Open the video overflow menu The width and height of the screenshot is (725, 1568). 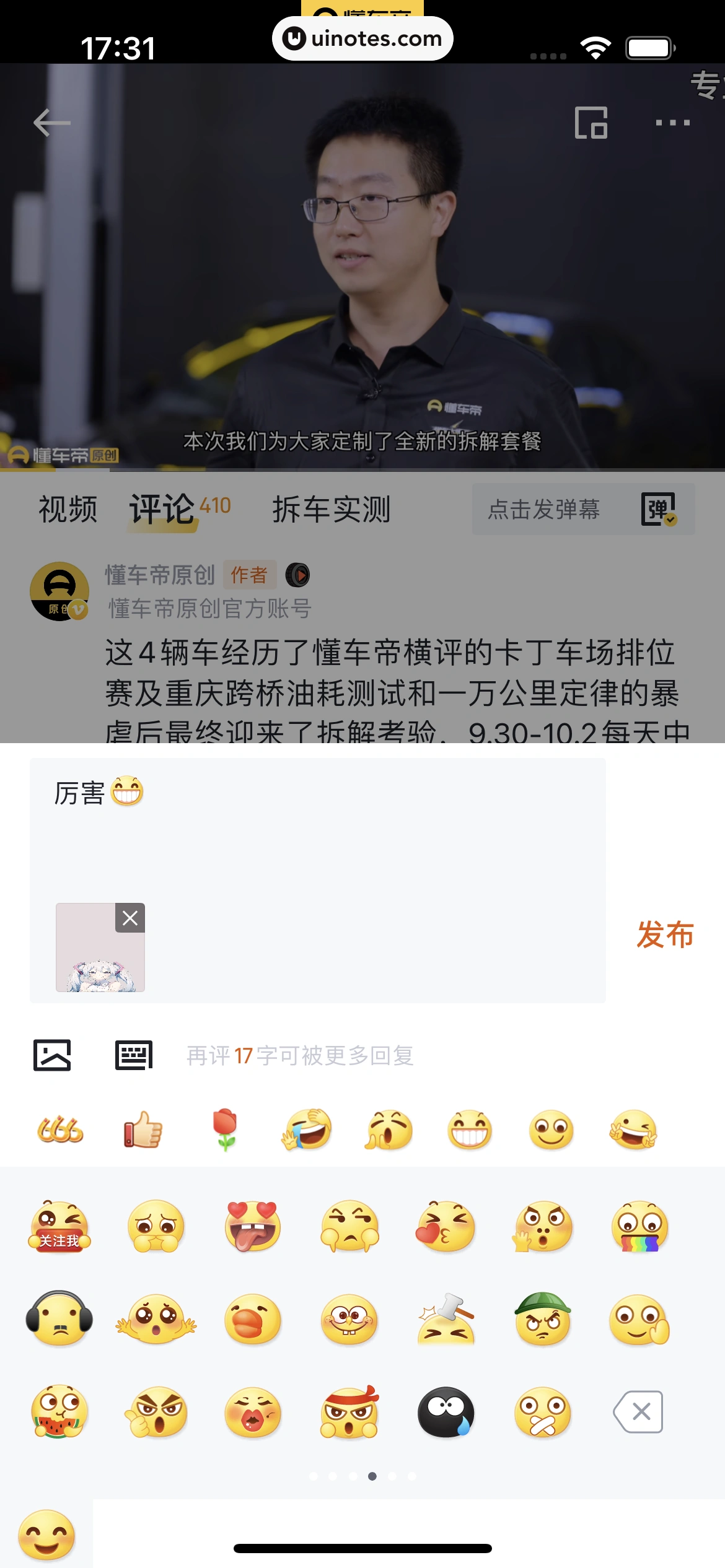[672, 123]
